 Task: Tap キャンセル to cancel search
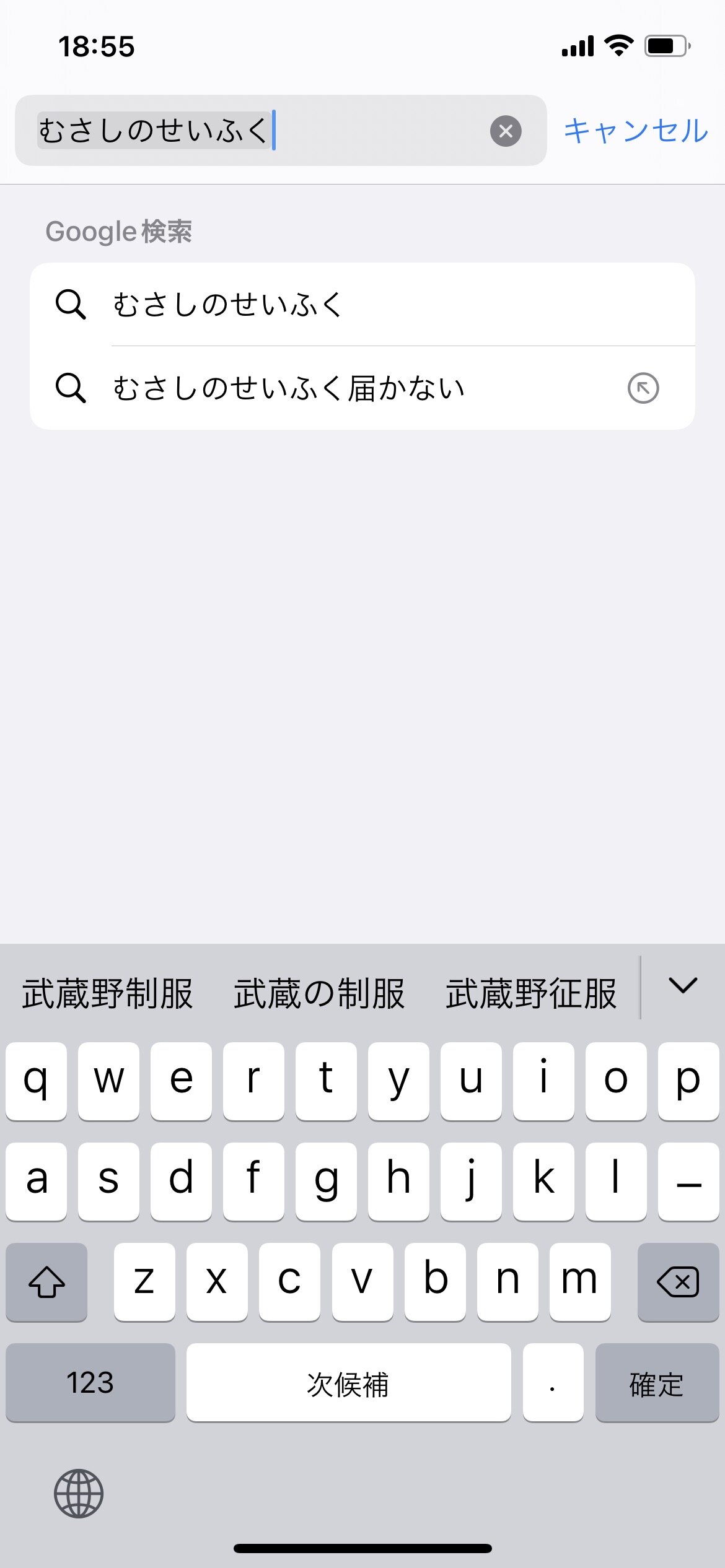pyautogui.click(x=636, y=131)
